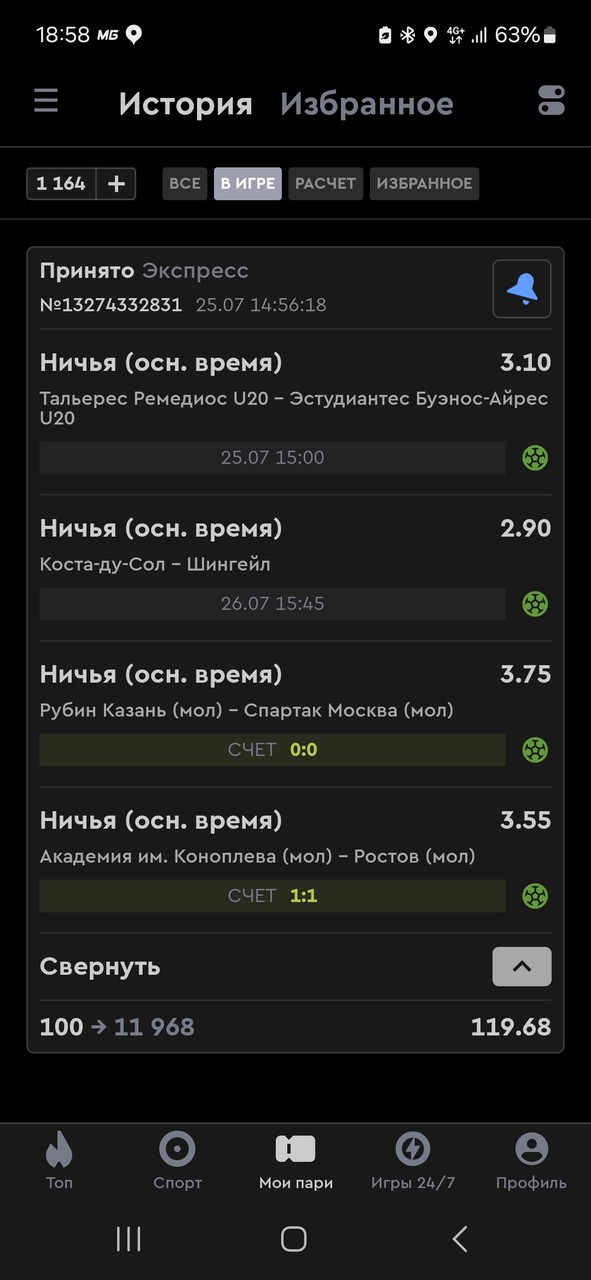Switch to the Спорт tab
Screen dimensions: 591x1280
pyautogui.click(x=177, y=1161)
